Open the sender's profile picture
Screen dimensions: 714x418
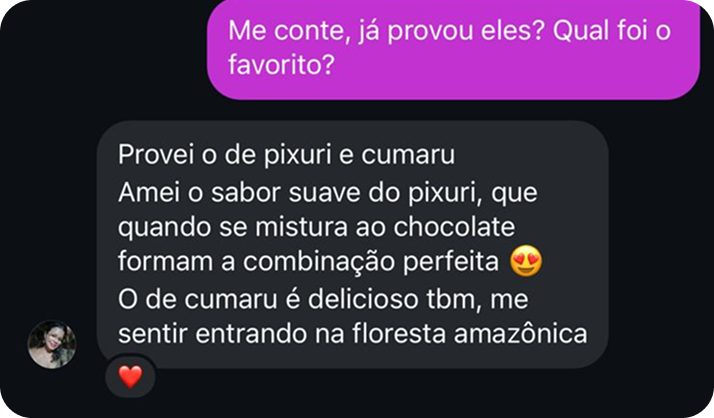tap(52, 345)
